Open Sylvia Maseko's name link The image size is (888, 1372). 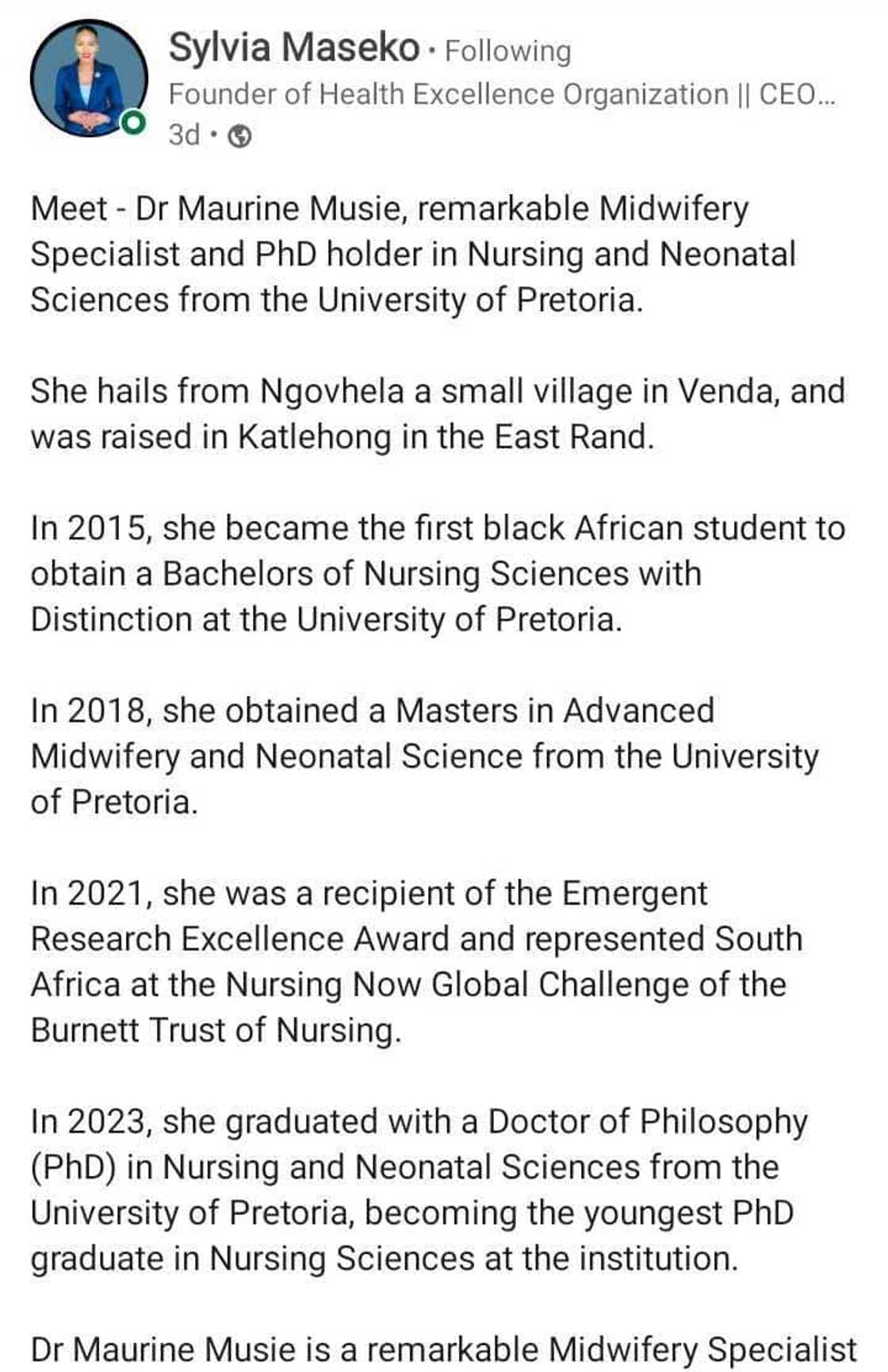click(x=293, y=48)
